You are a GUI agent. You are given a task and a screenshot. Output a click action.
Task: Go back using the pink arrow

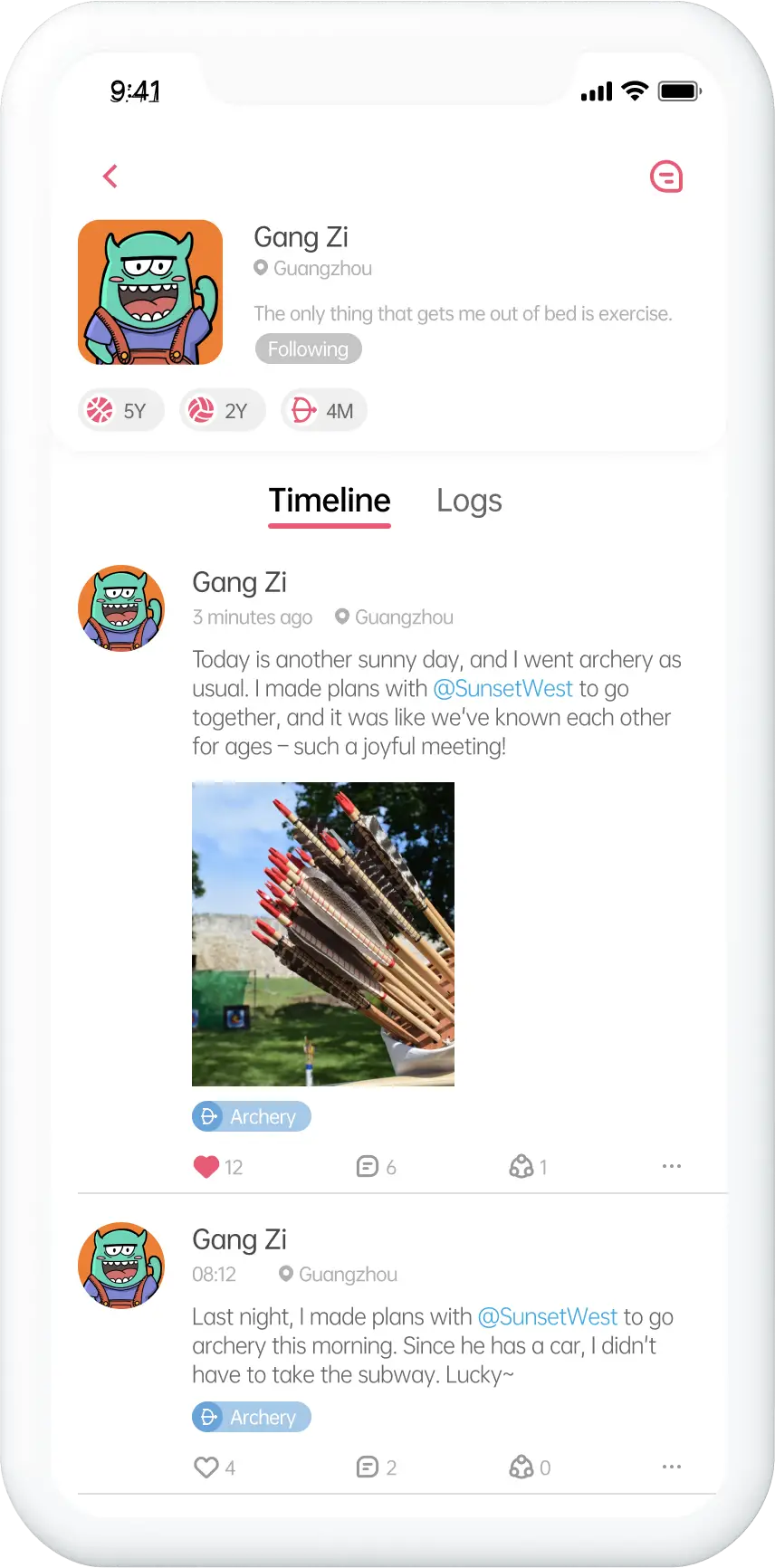coord(110,176)
